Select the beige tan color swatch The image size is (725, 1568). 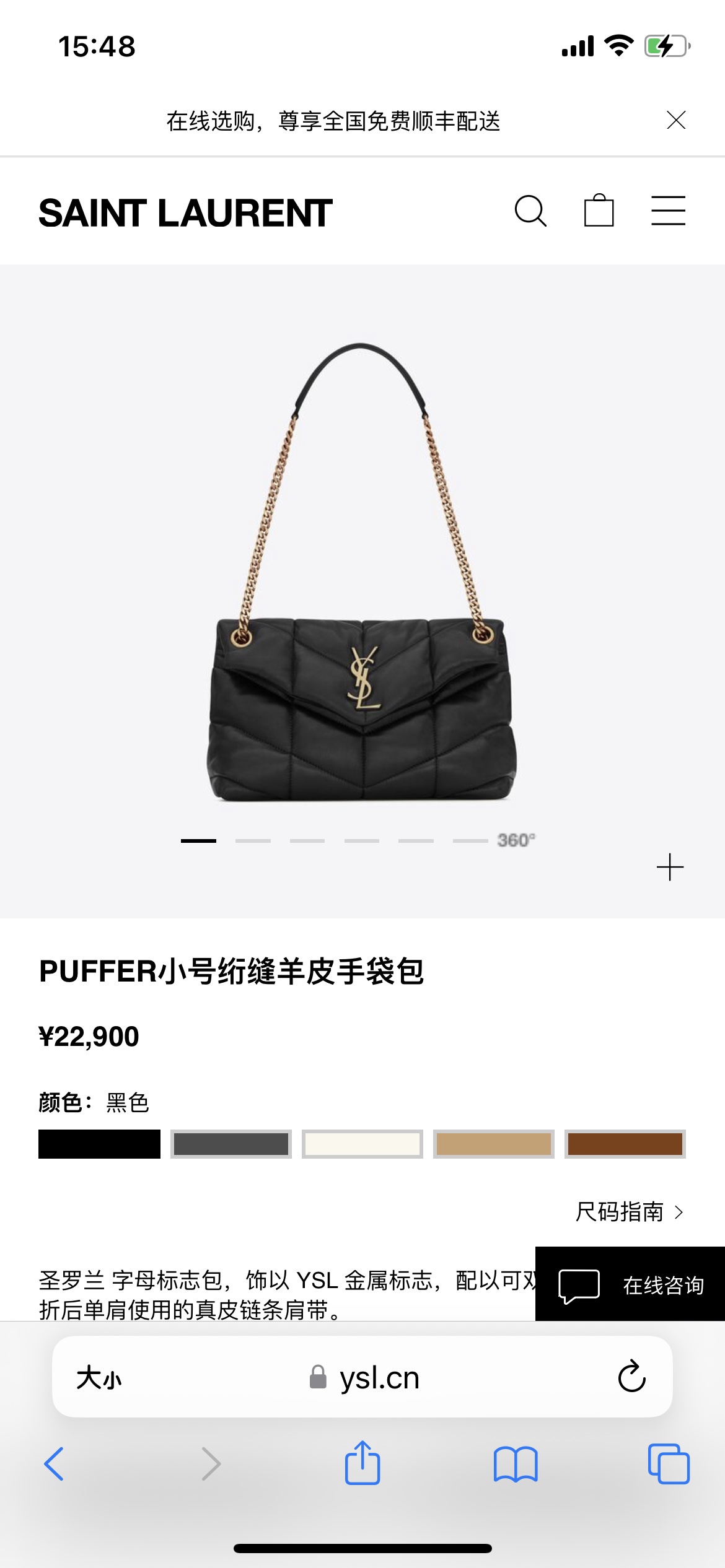(493, 1144)
